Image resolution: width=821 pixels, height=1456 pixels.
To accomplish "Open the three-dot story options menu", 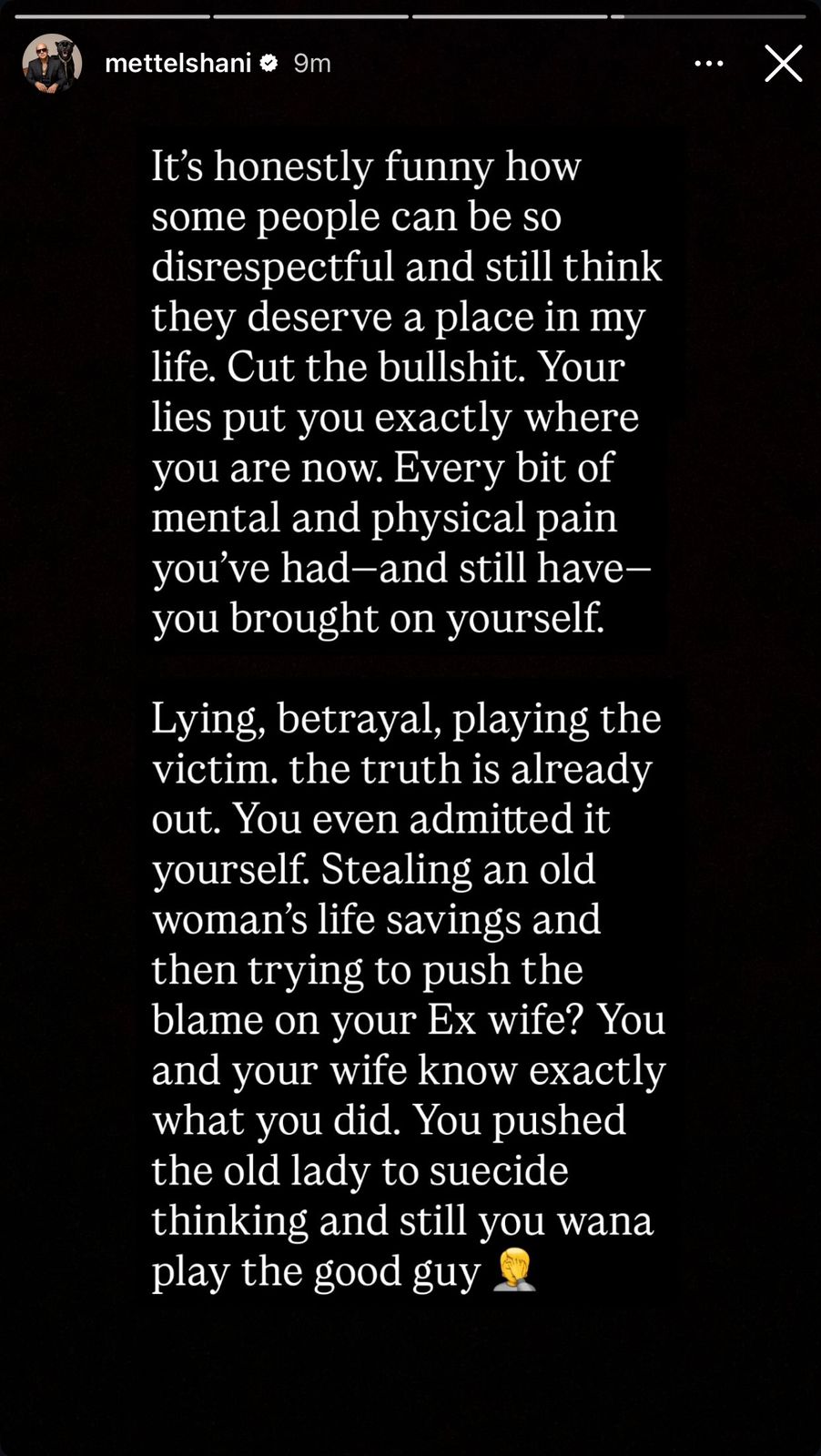I will click(709, 64).
